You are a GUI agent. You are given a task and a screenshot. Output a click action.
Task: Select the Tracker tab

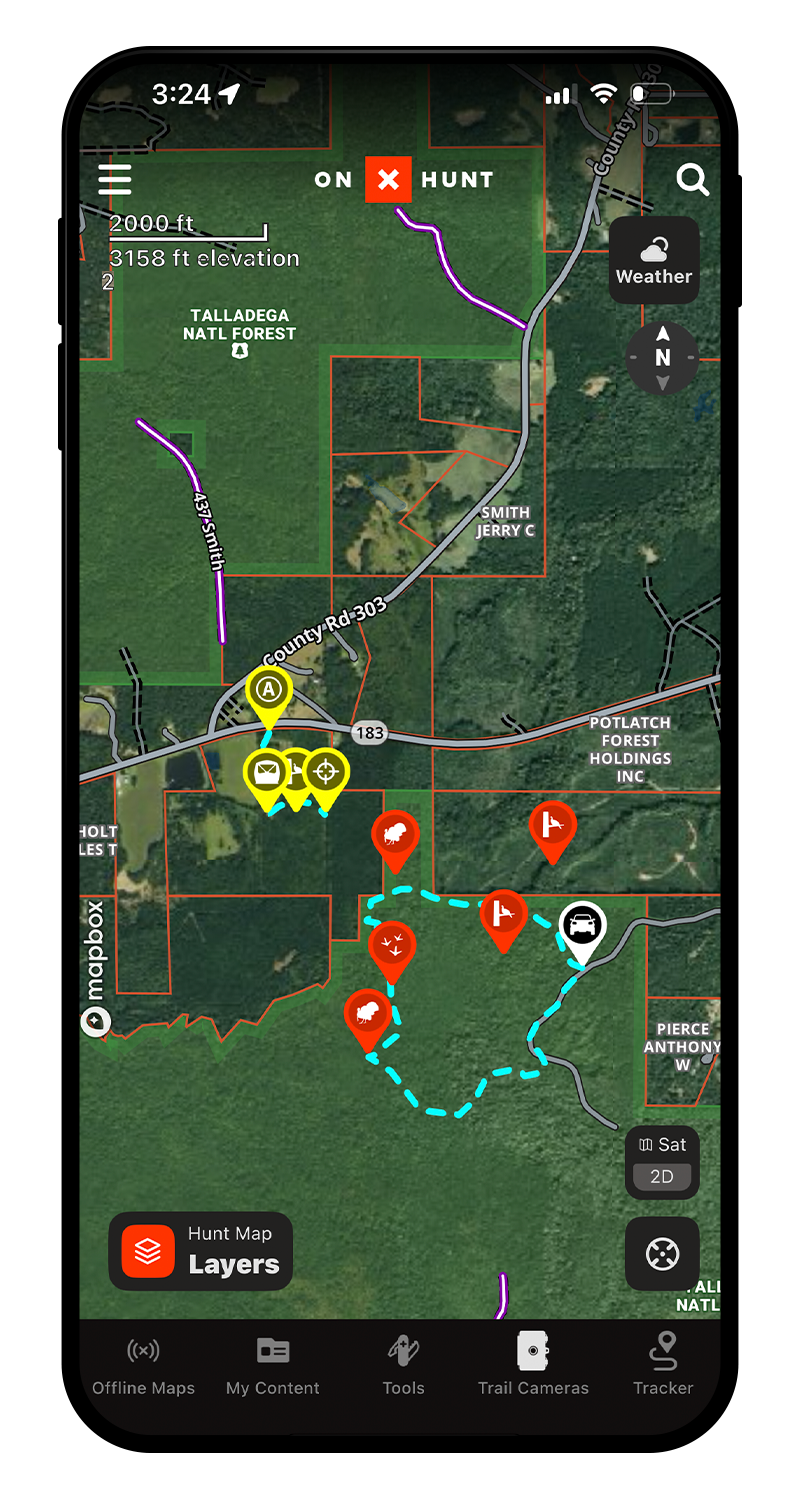coord(663,1366)
